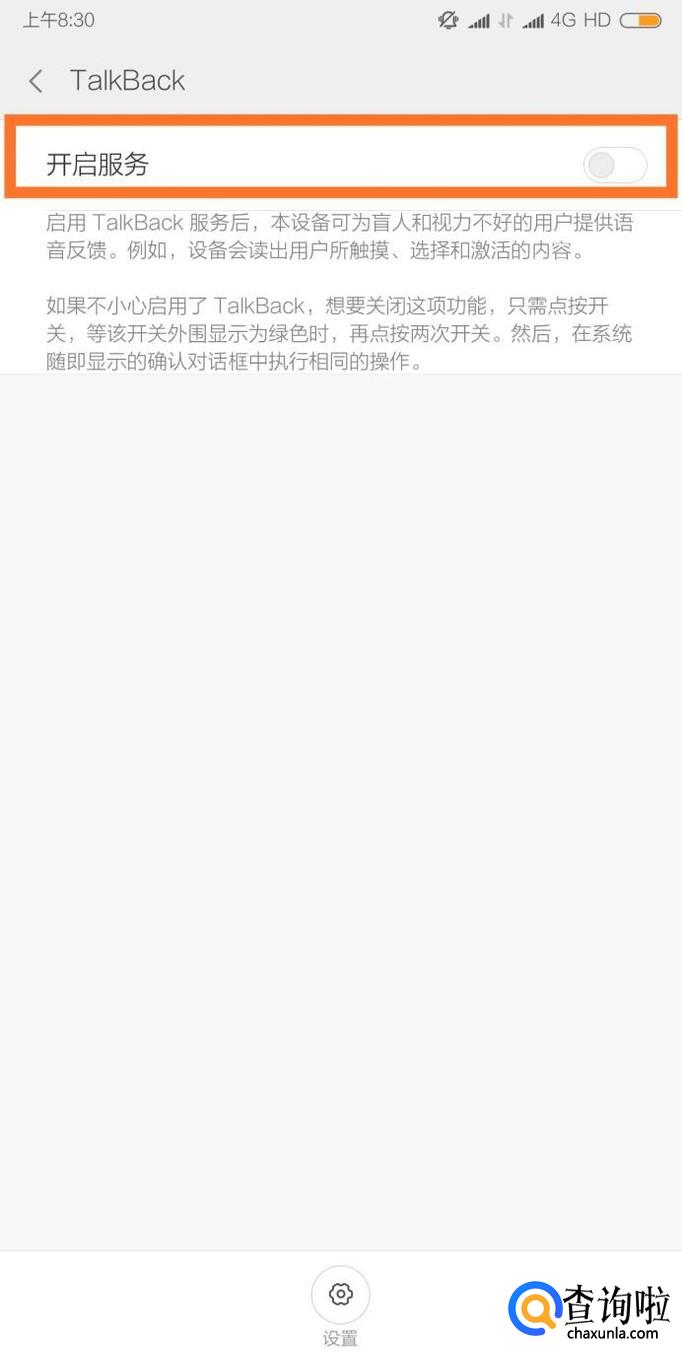Open TalkBack 设置 at the bottom
The width and height of the screenshot is (682, 1364).
tap(340, 1295)
